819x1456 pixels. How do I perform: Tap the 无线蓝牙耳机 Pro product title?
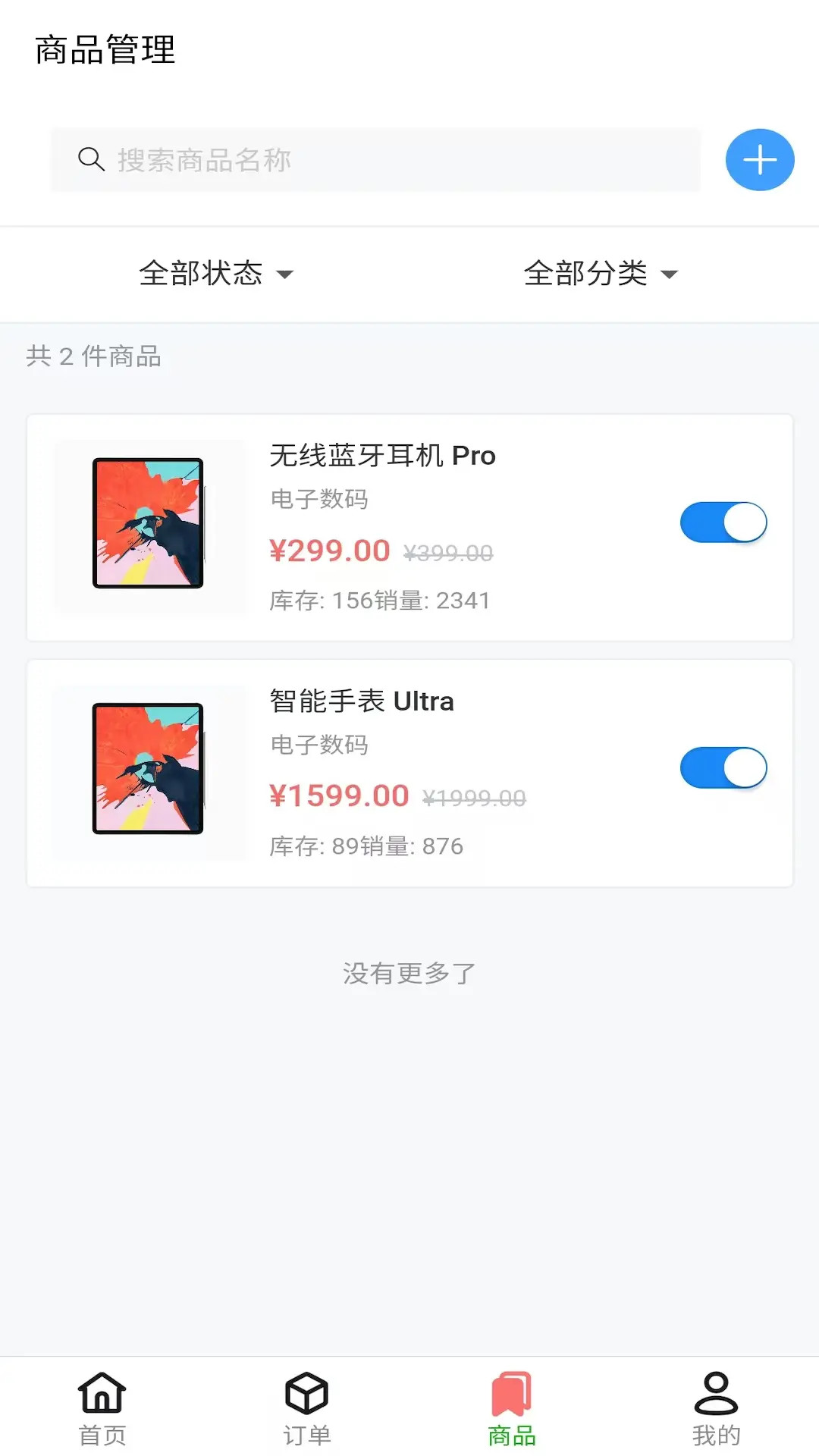[381, 456]
